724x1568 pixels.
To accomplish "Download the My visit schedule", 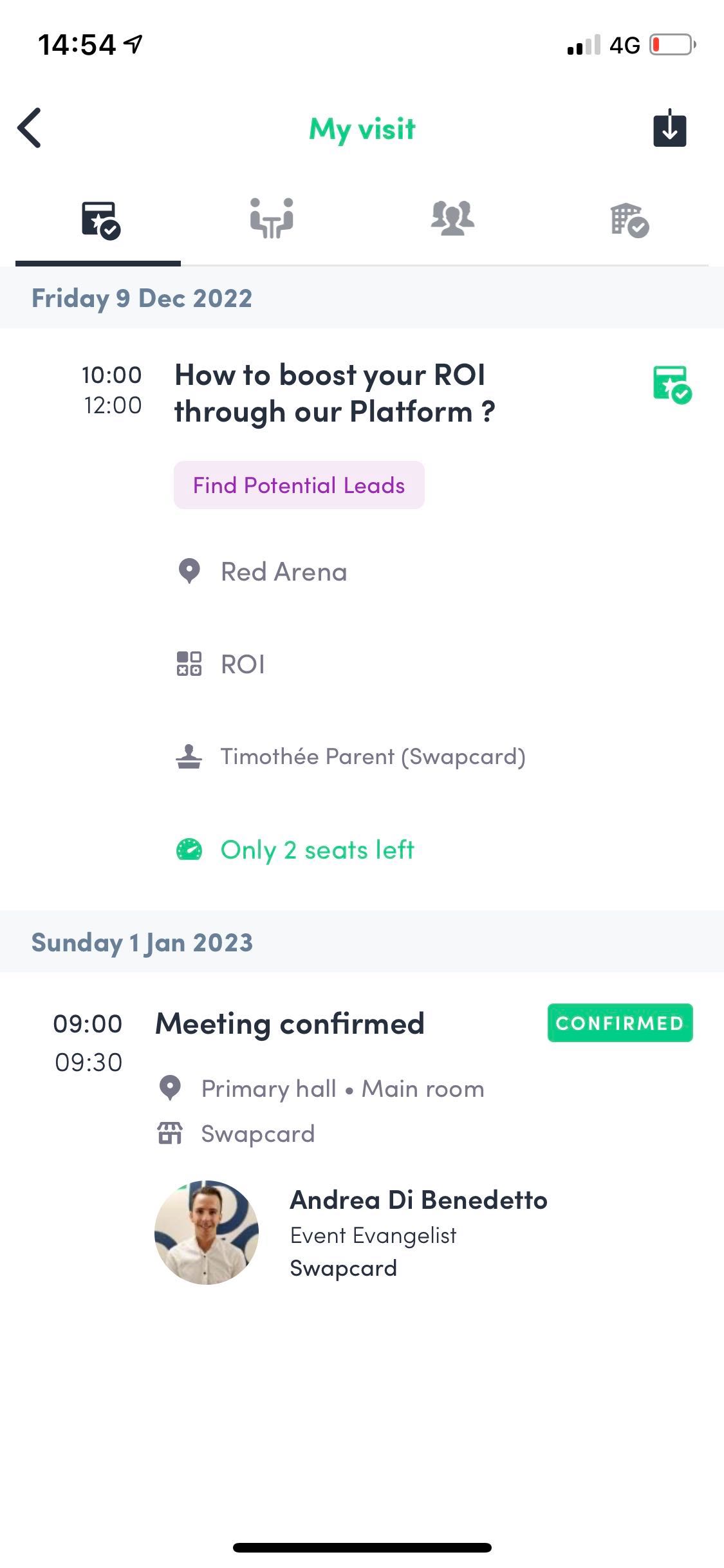I will click(x=669, y=128).
